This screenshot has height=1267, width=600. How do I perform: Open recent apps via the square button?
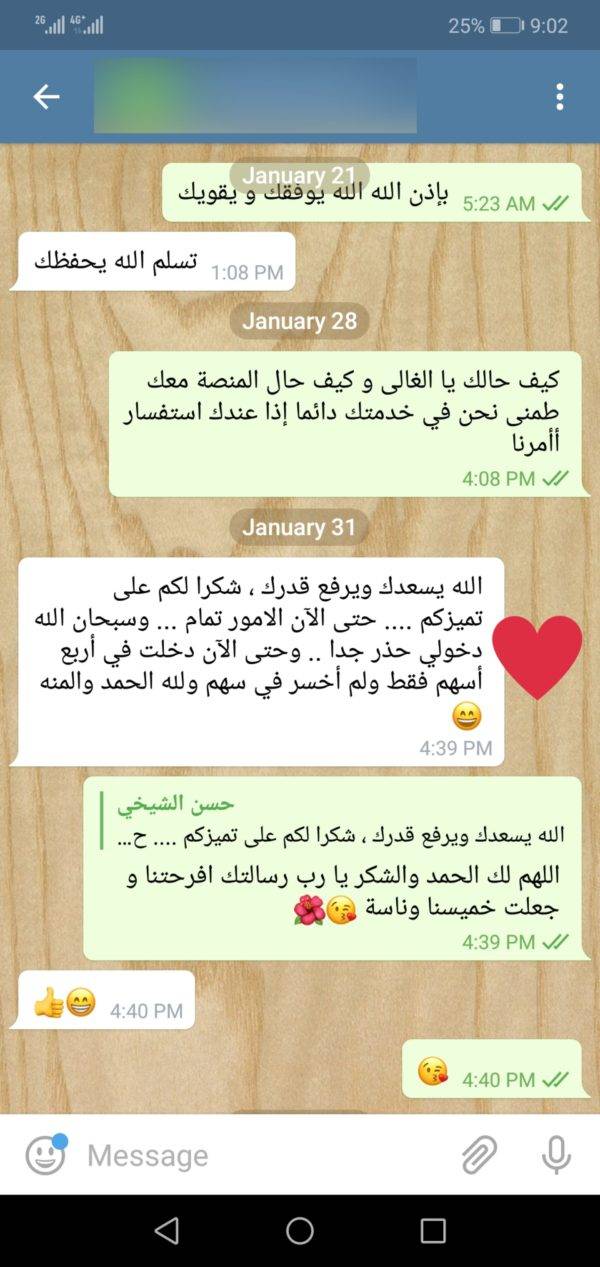[433, 1230]
